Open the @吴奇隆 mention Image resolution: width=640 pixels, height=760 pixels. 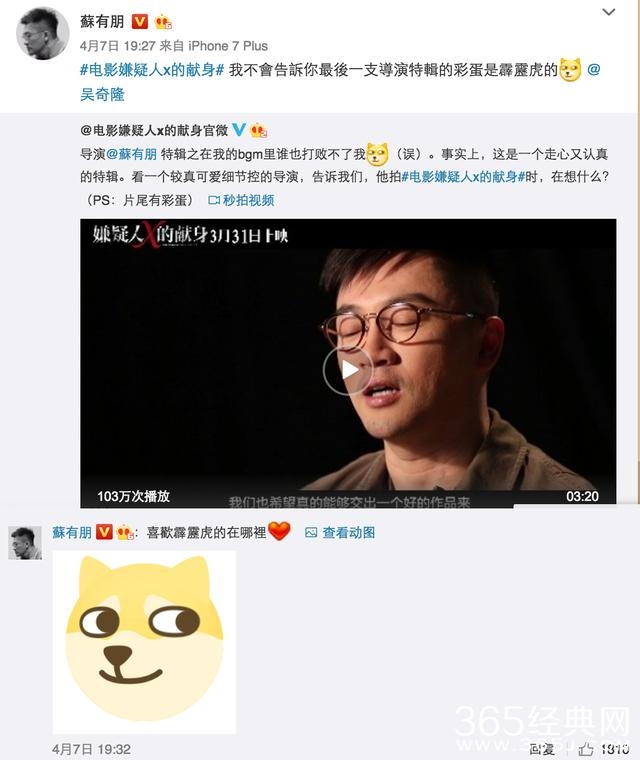[x=102, y=95]
